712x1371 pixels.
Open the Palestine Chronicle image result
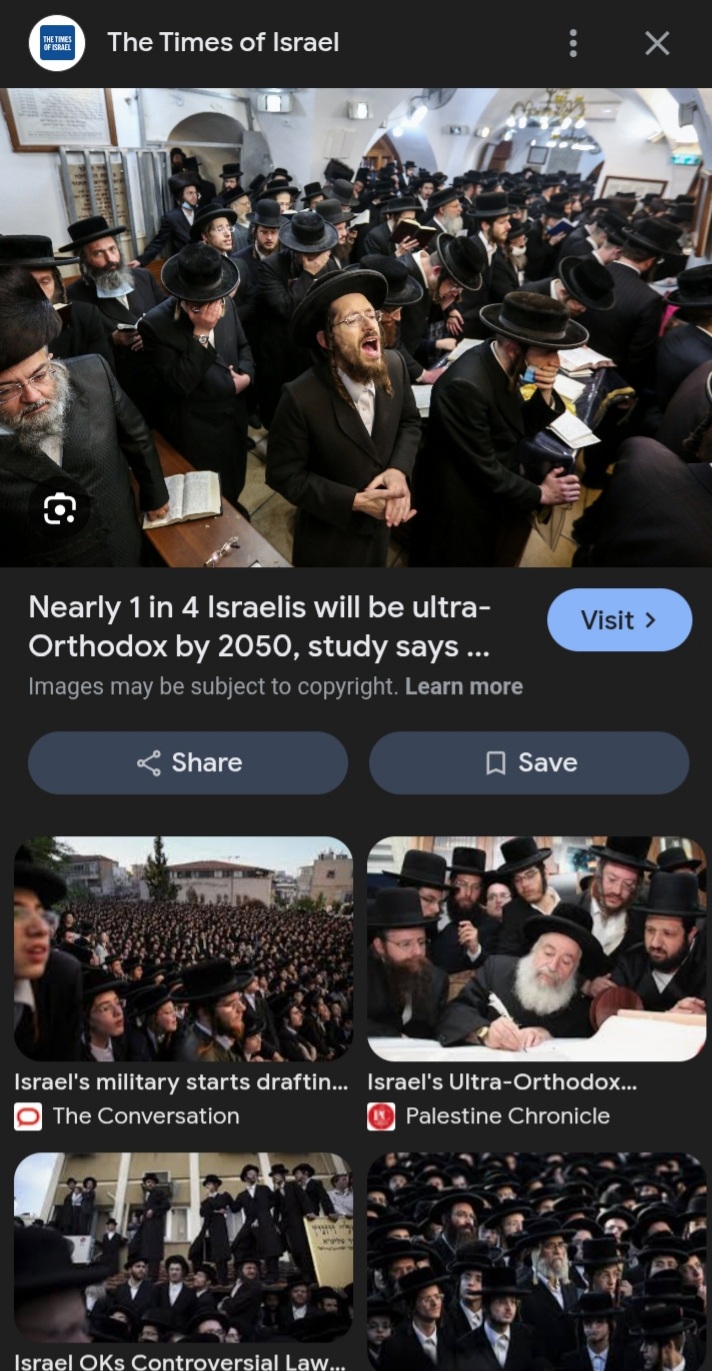536,948
